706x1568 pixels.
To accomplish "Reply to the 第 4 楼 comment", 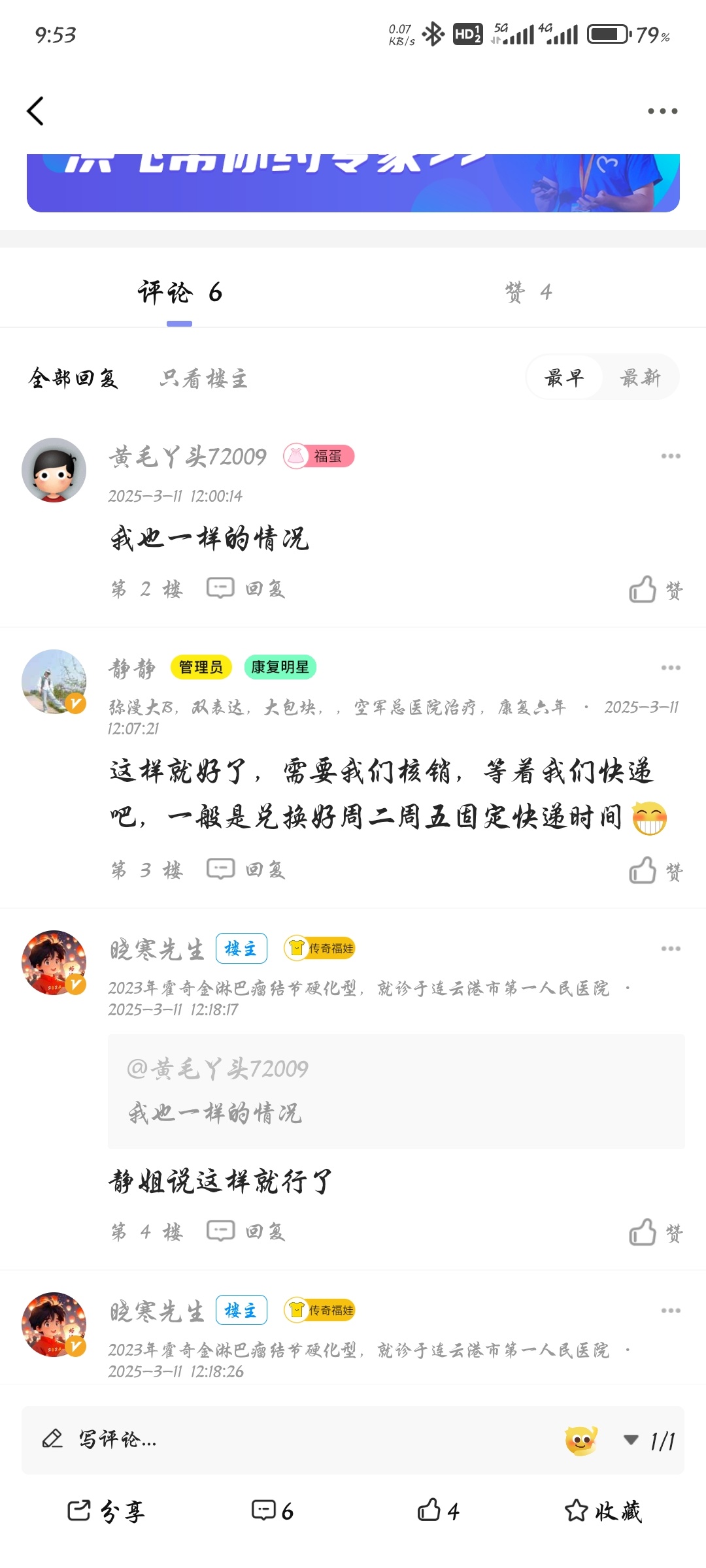I will click(246, 1232).
